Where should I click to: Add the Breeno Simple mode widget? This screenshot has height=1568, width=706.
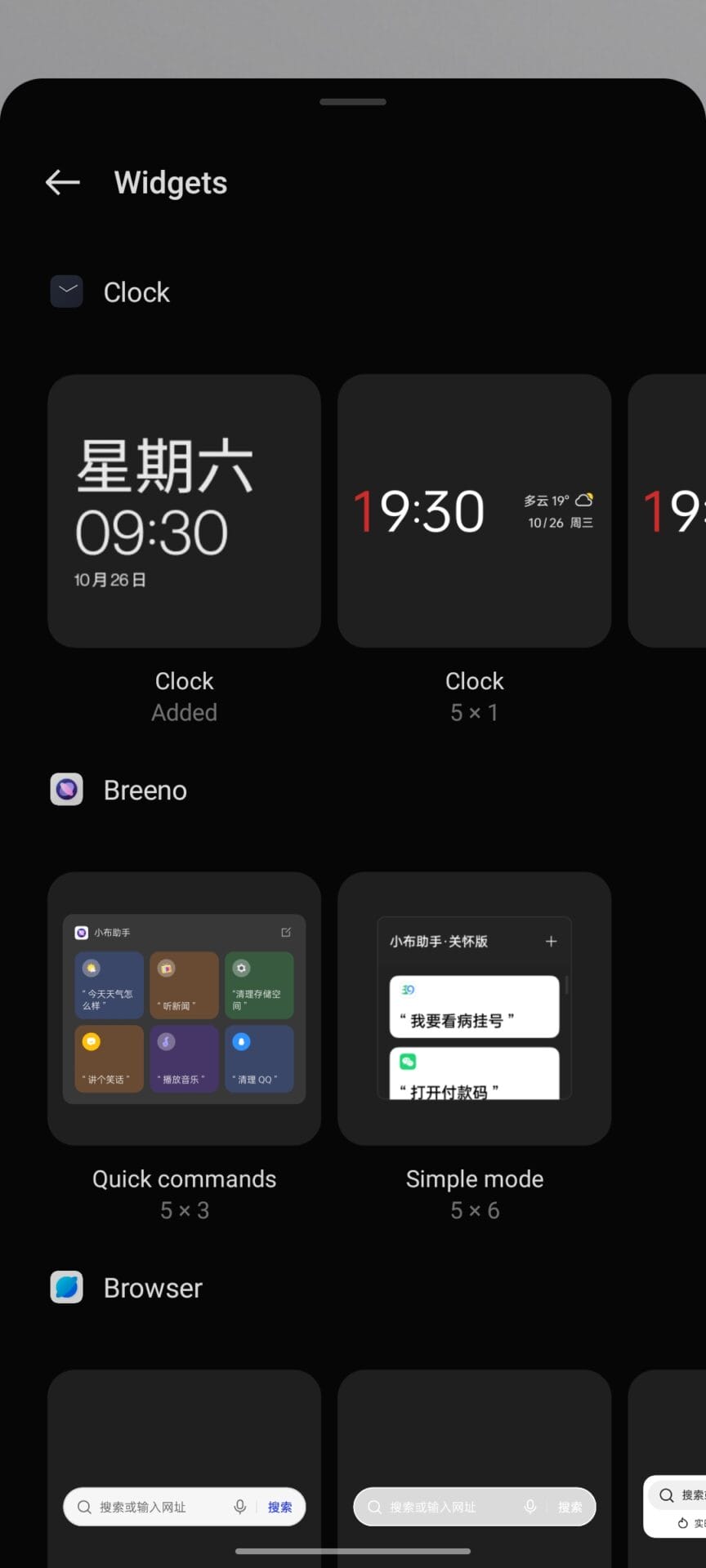click(x=474, y=1009)
